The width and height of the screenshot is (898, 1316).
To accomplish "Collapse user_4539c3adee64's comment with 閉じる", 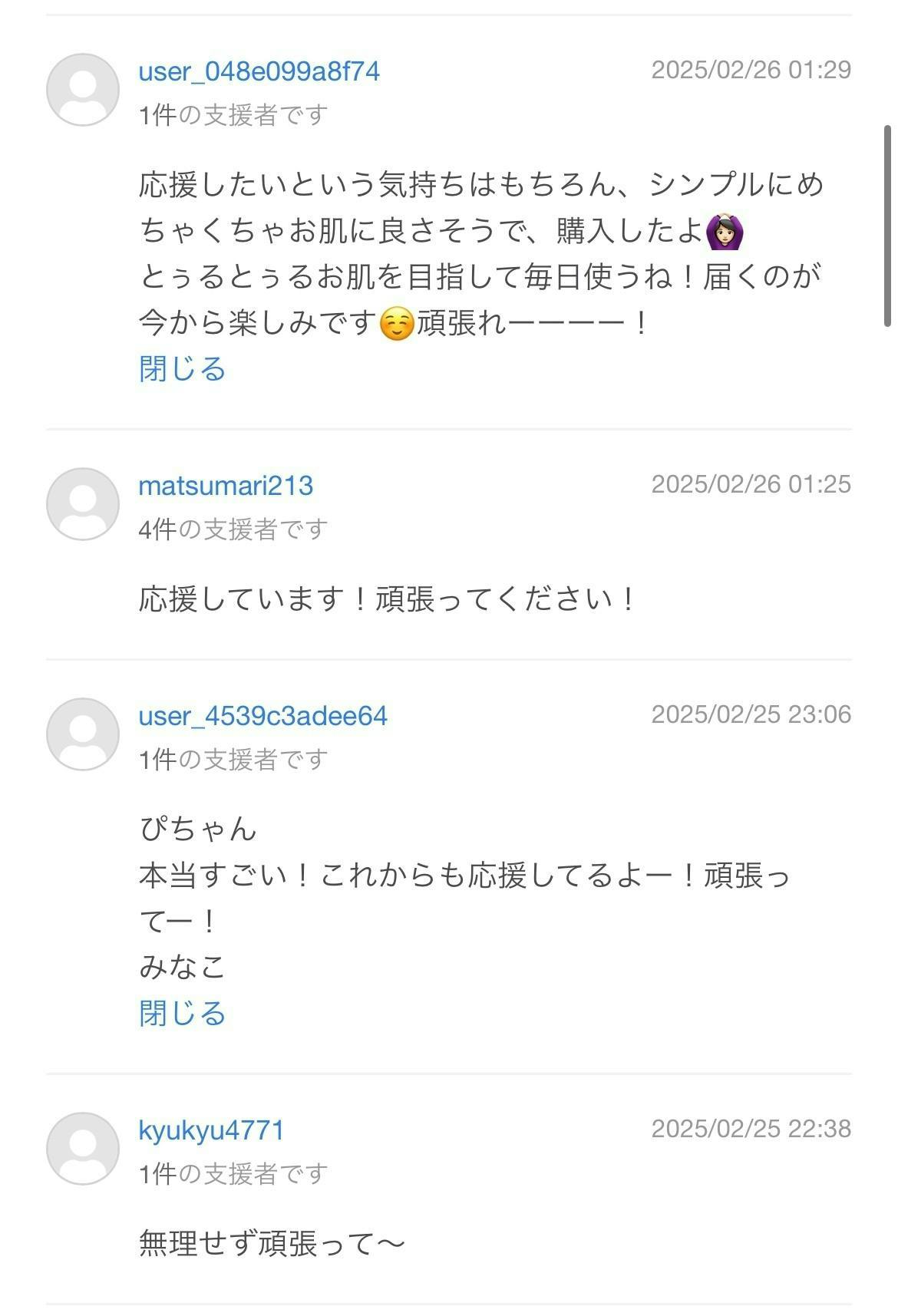I will (x=182, y=1014).
